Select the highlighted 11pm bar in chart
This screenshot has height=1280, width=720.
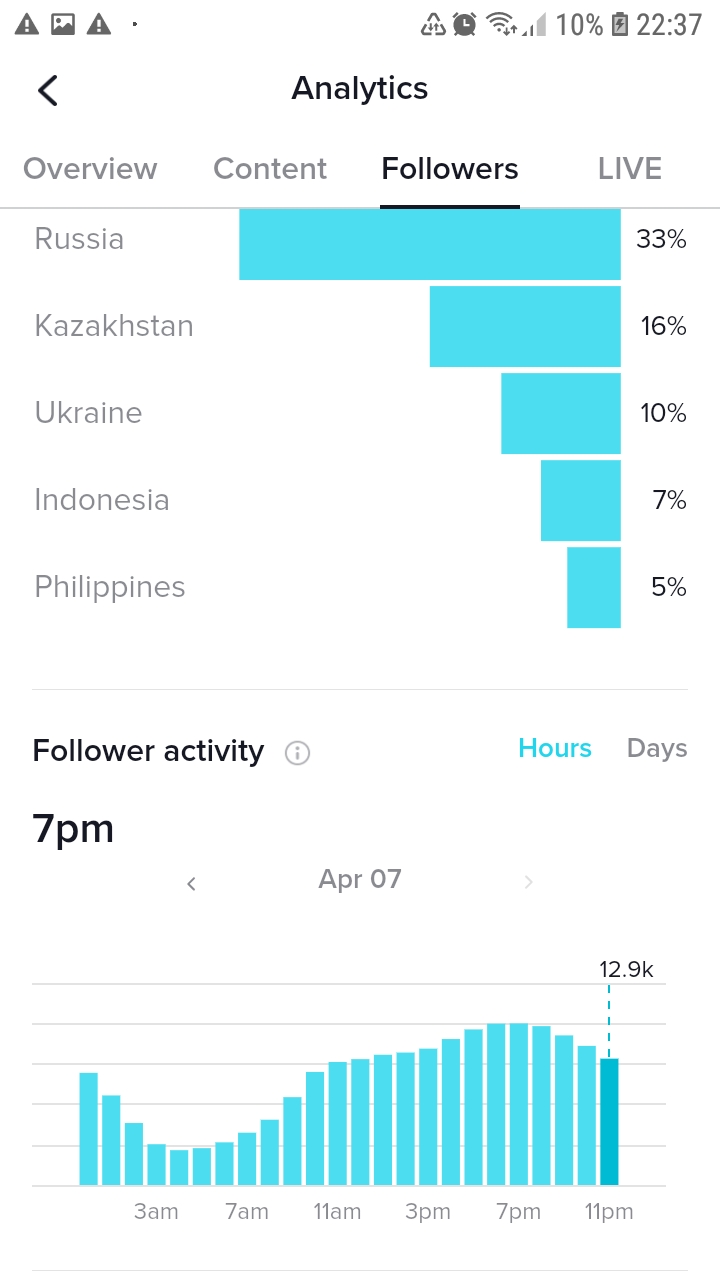[x=609, y=1122]
